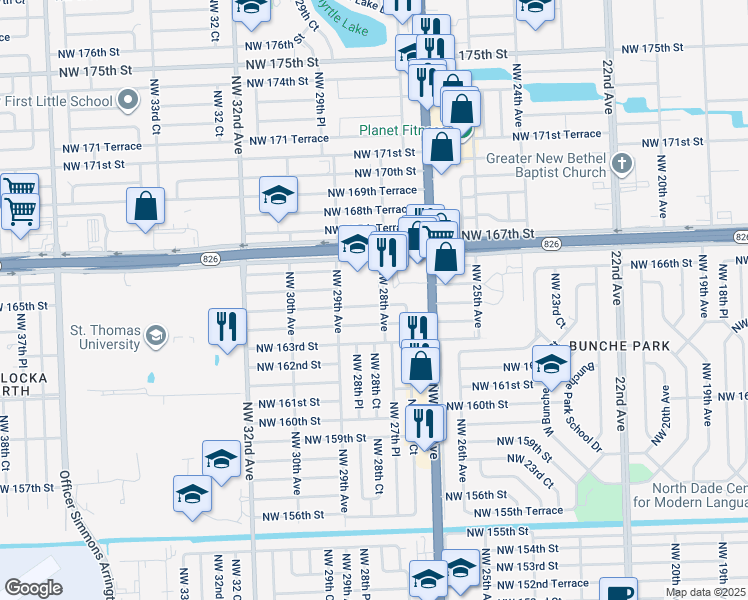748x600 pixels.
Task: Open the school pin in Bunche Park
Action: coord(551,368)
